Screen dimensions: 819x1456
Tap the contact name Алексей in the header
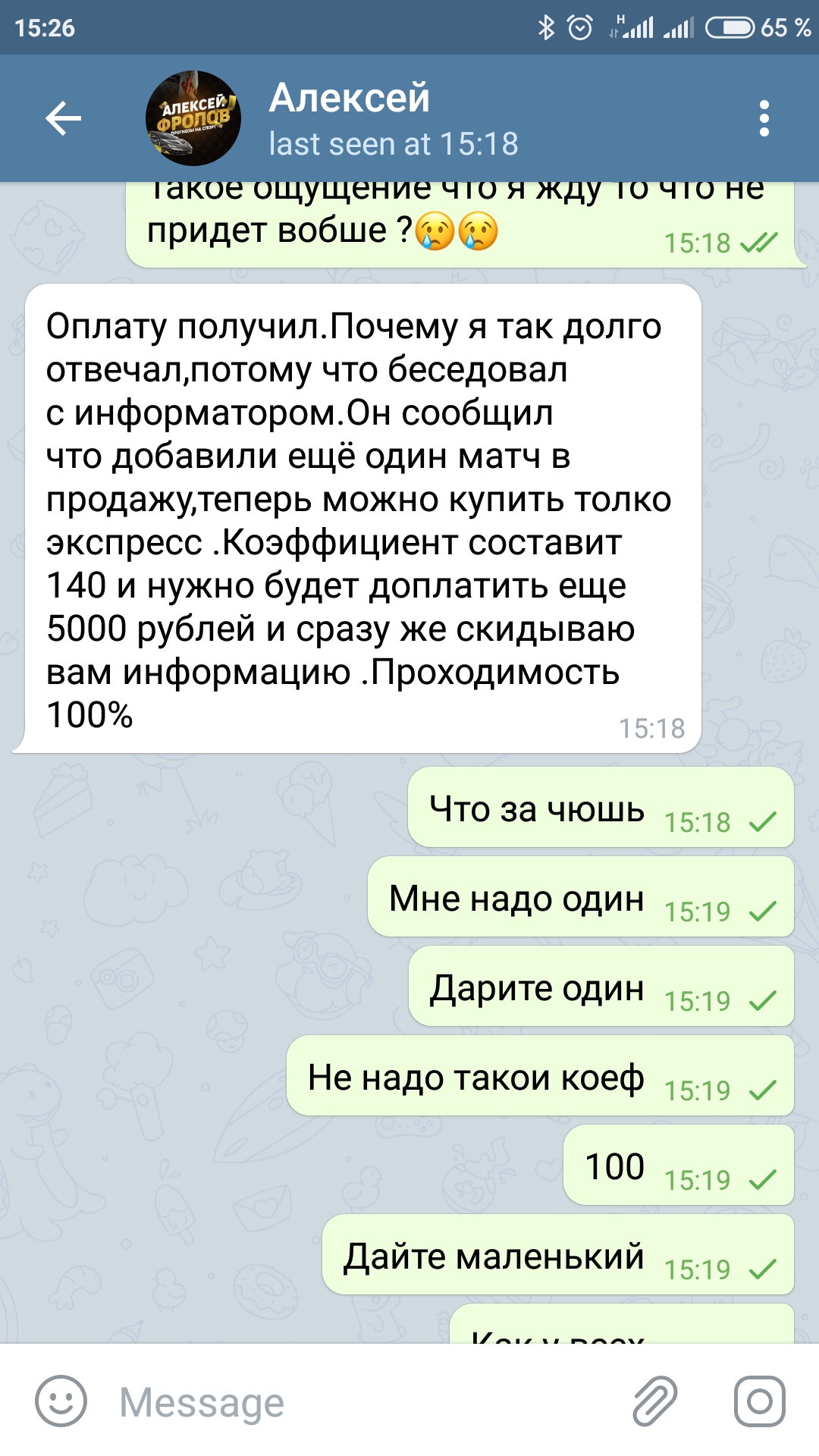tap(350, 98)
